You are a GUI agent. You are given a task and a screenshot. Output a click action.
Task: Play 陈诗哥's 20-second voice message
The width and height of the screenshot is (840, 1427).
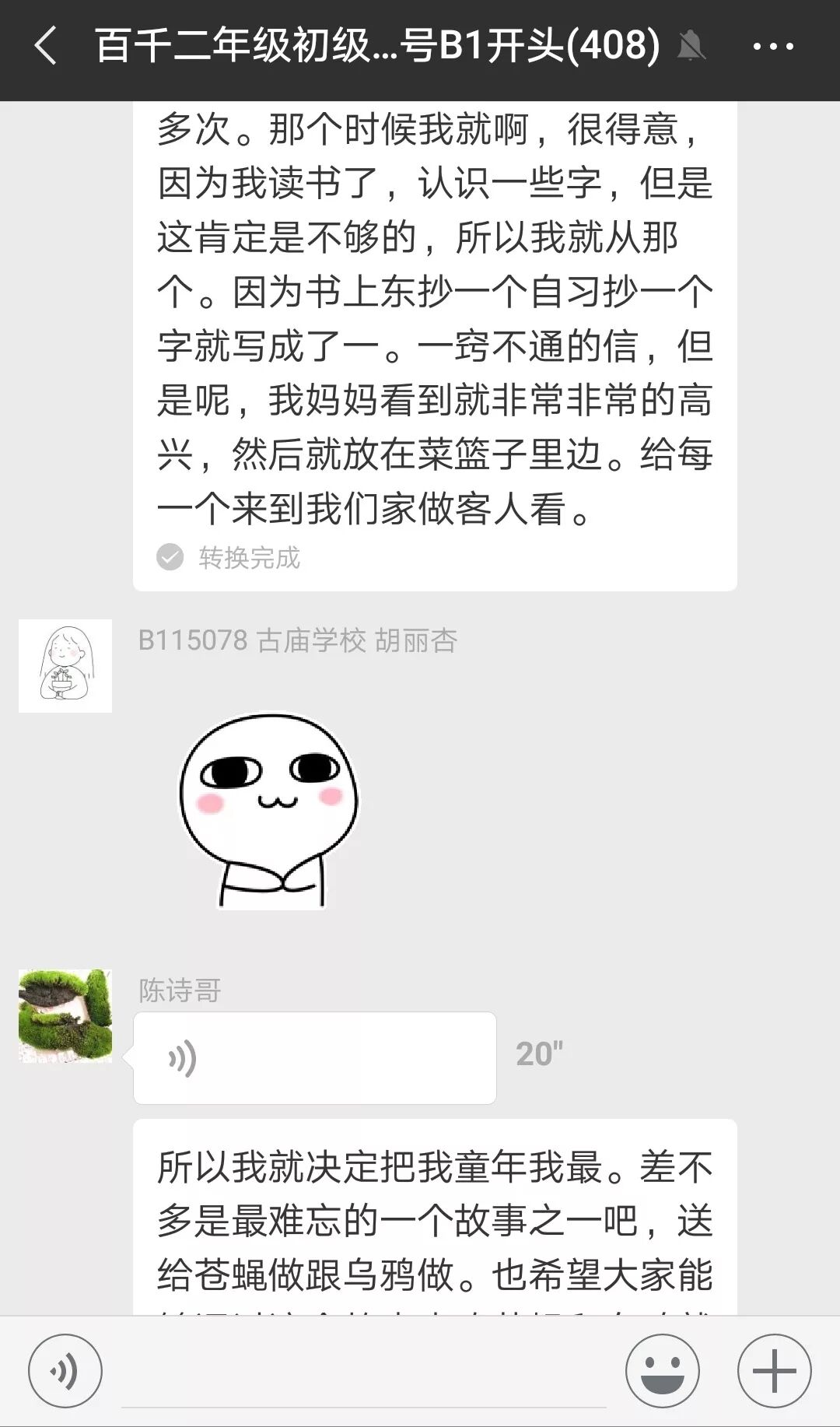tap(314, 1058)
